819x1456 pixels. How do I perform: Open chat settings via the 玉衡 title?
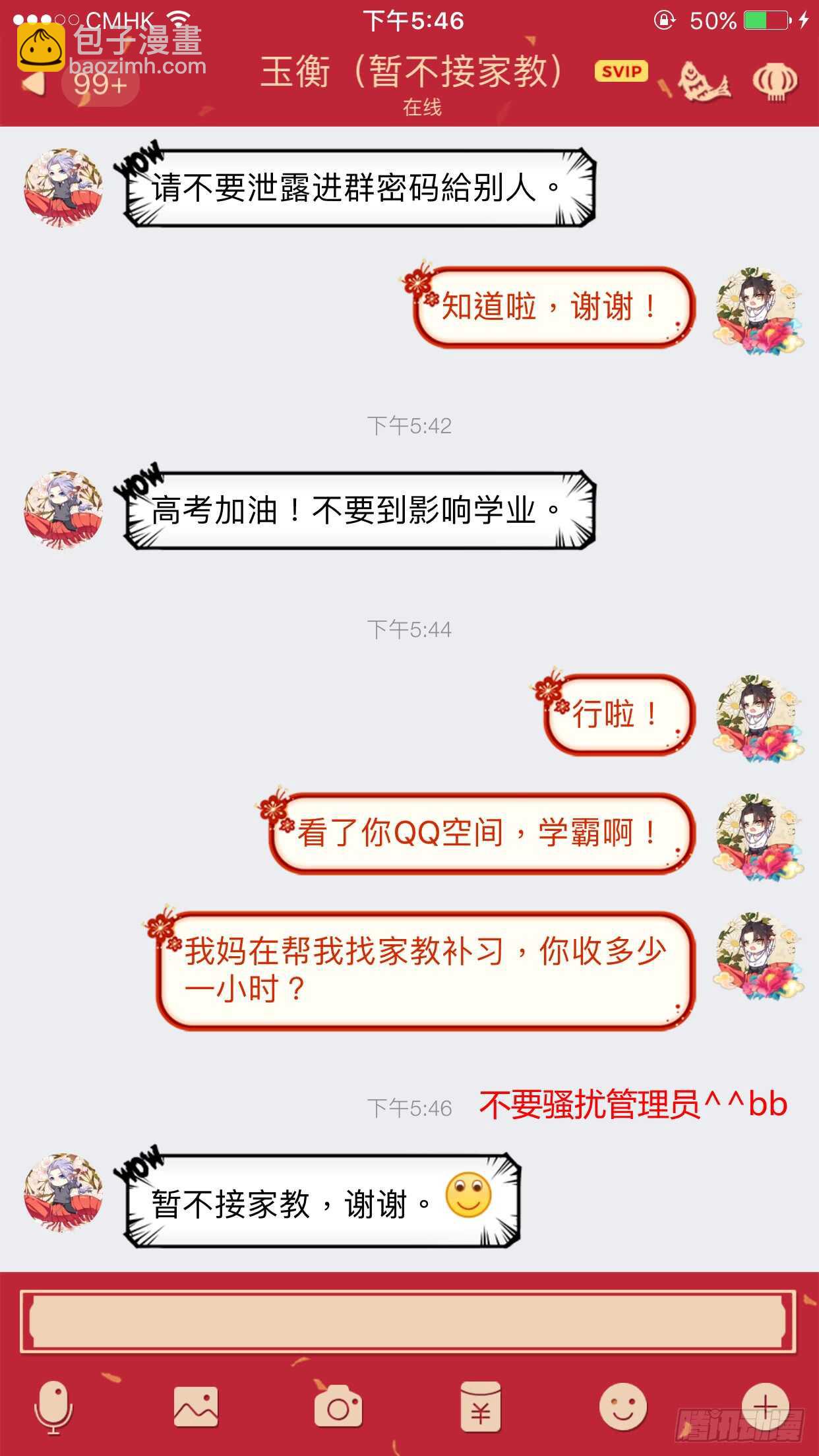coord(412,73)
